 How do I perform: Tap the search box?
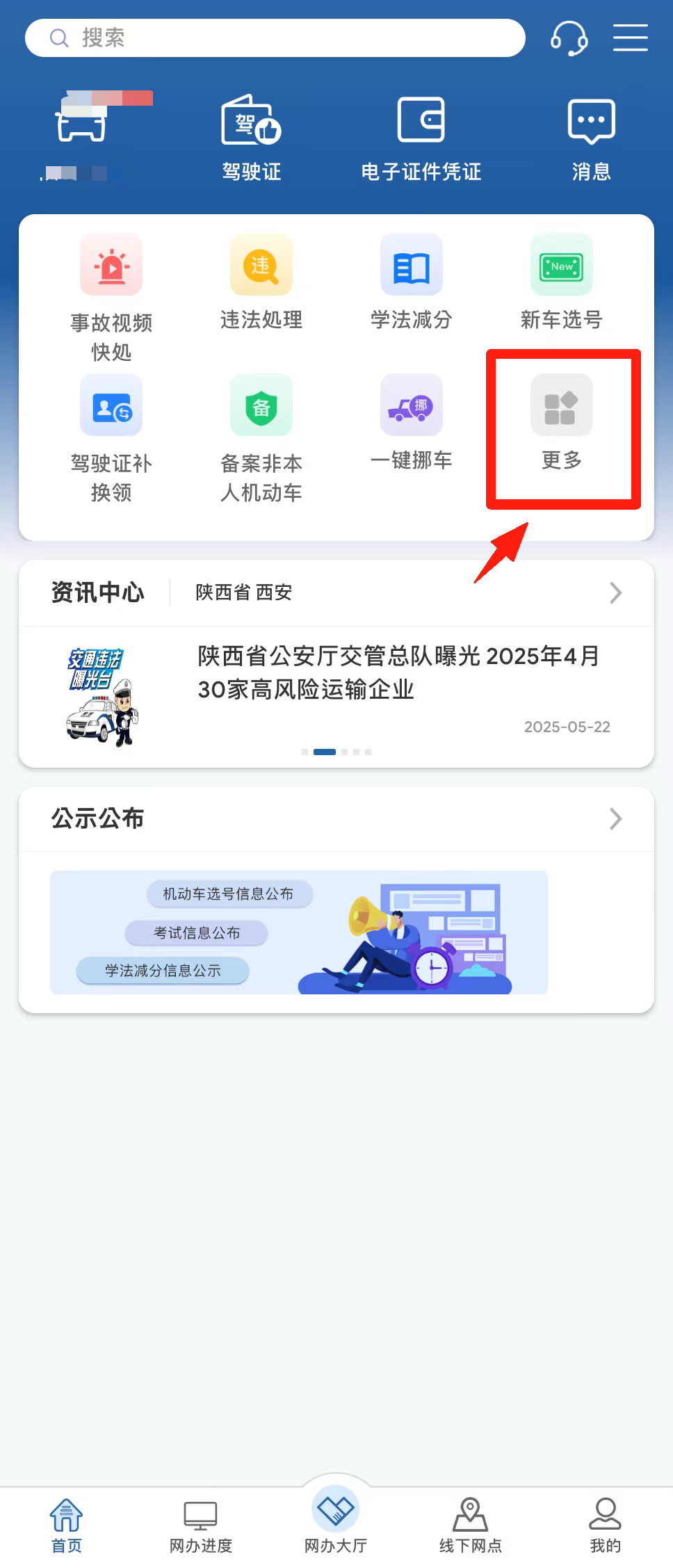[275, 38]
